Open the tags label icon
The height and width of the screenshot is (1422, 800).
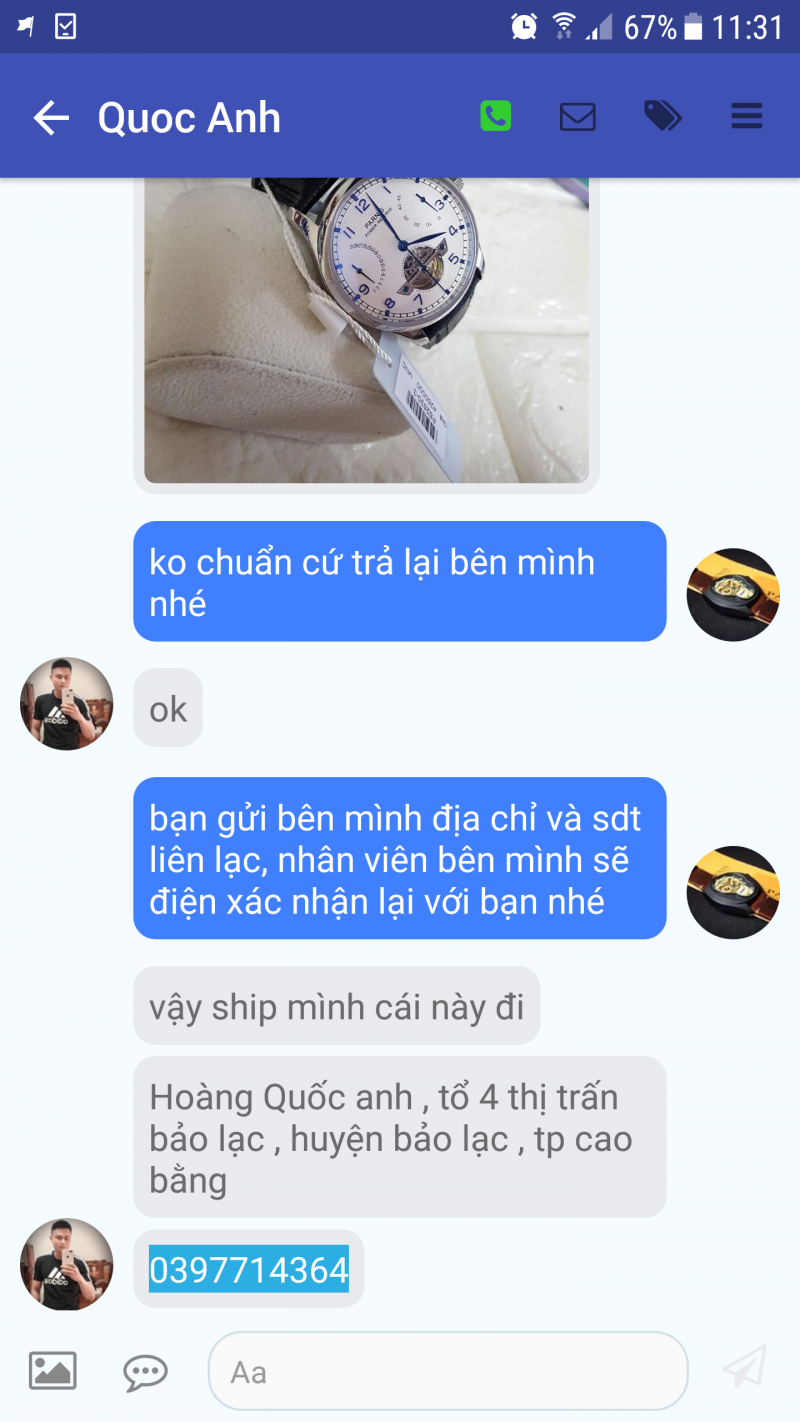point(662,117)
